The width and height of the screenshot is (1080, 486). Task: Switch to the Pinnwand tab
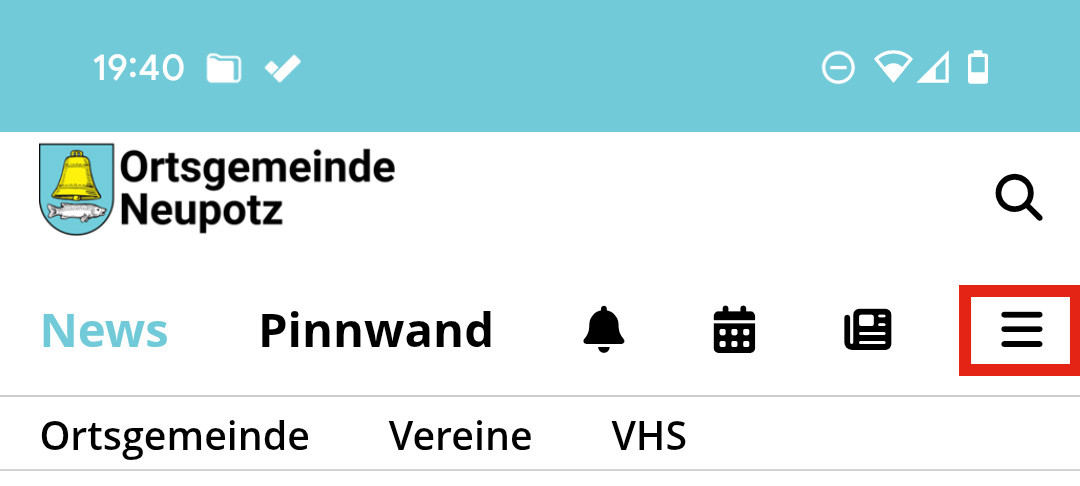click(376, 330)
